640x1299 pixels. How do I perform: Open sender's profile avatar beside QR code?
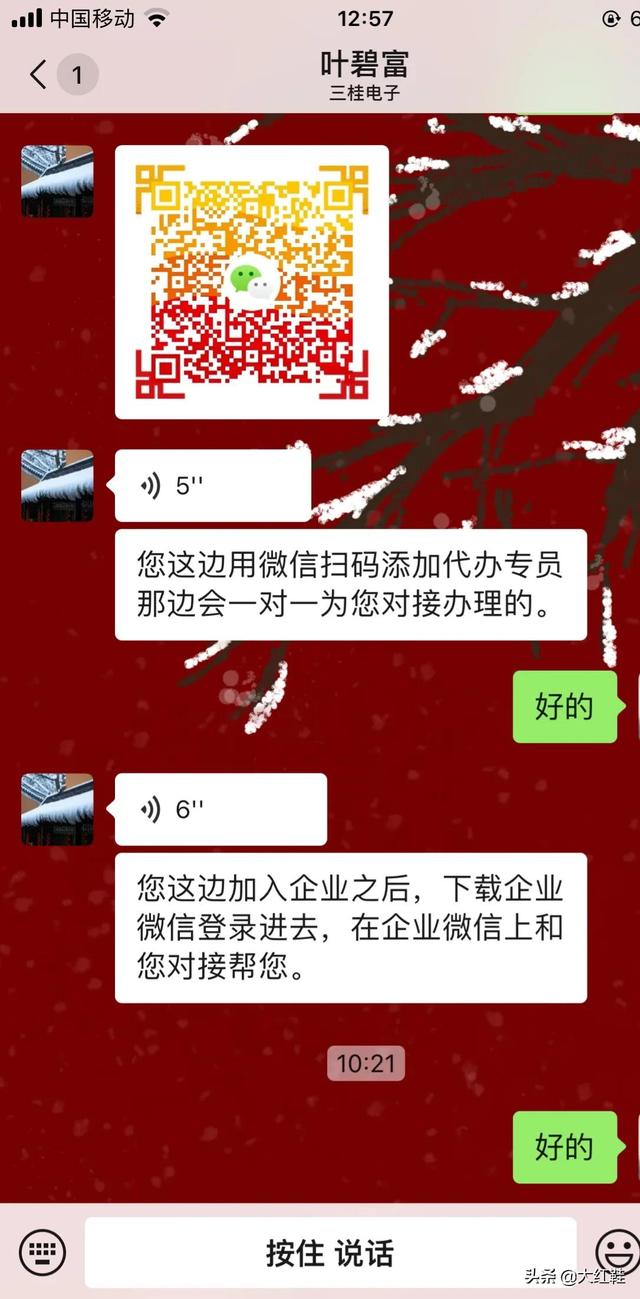pos(57,181)
